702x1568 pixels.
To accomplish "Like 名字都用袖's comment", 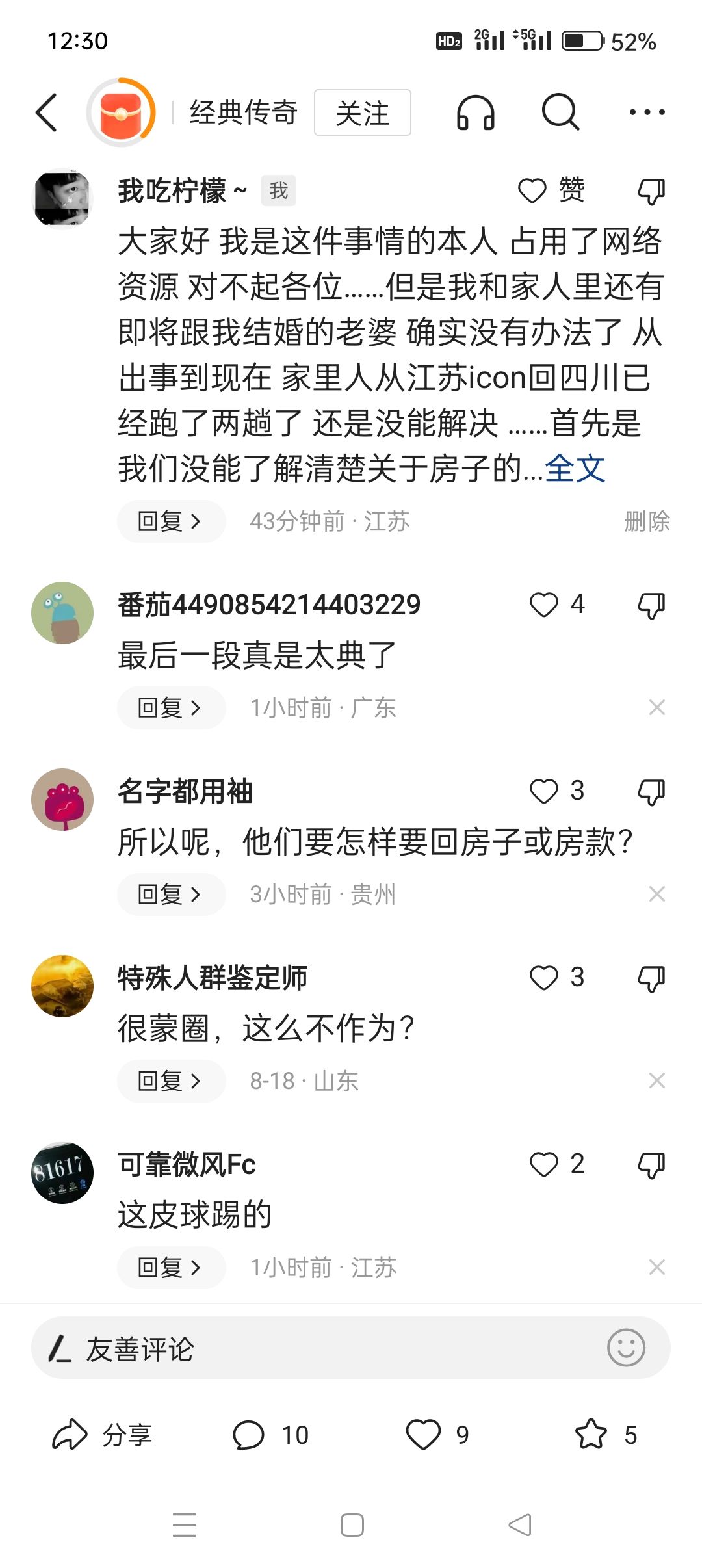I will coord(544,792).
